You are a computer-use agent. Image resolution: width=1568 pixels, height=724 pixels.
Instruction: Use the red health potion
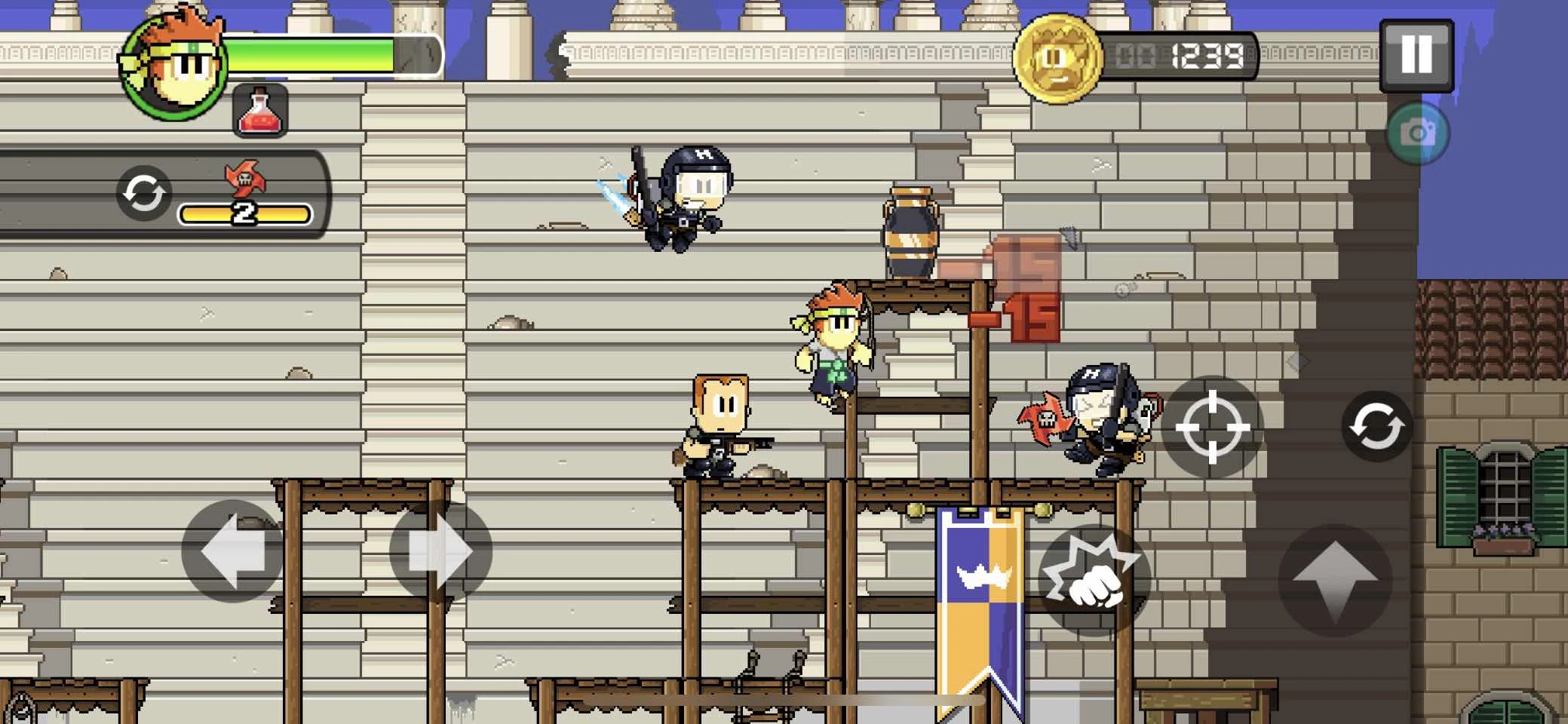[x=260, y=111]
